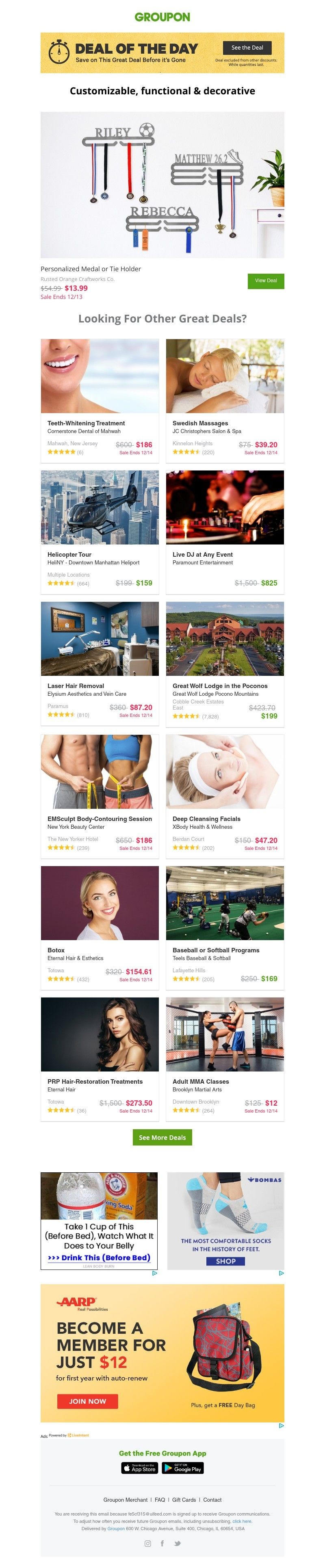The height and width of the screenshot is (1568, 325).
Task: Tap the Bombas SHOP ad button
Action: click(225, 1261)
